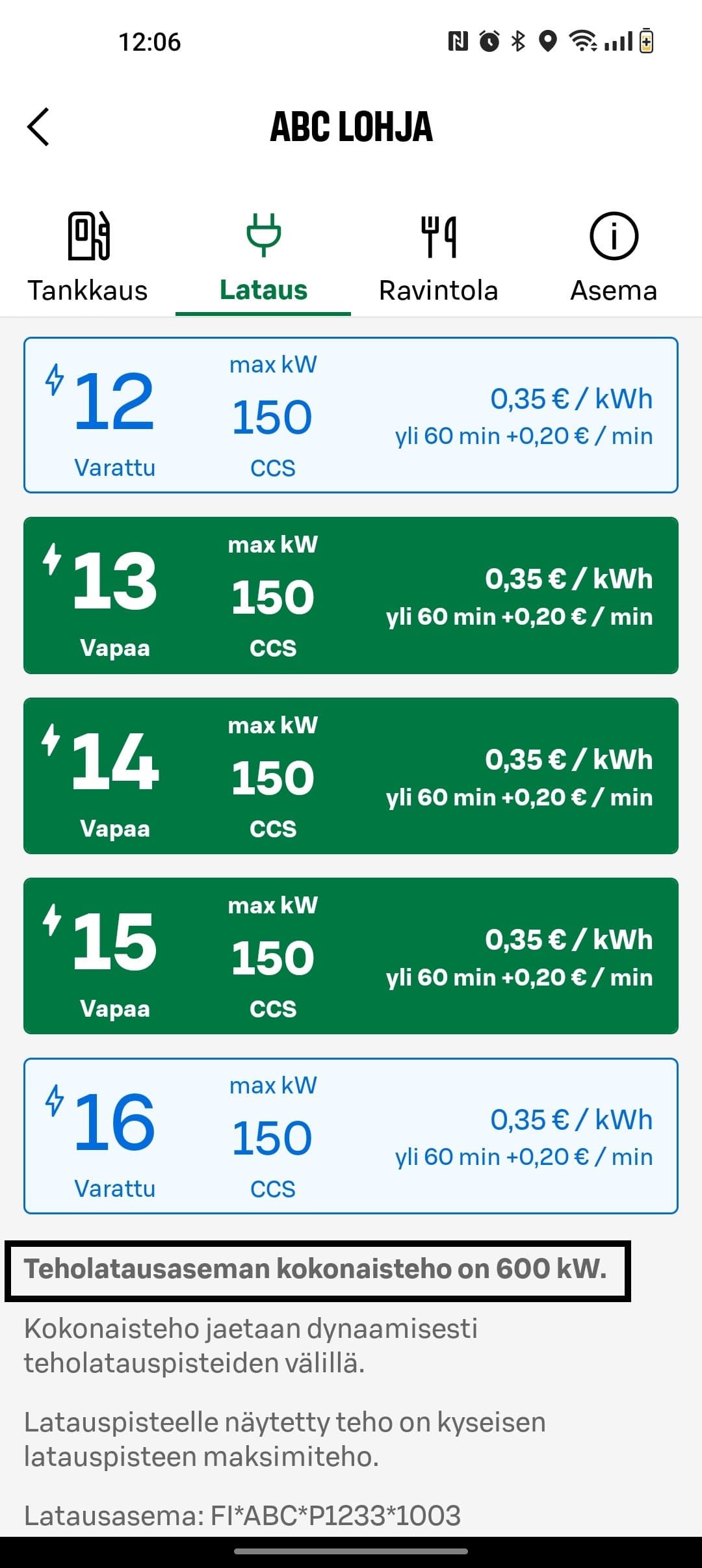
Task: Go back from ABC Lohja page
Action: click(x=39, y=127)
